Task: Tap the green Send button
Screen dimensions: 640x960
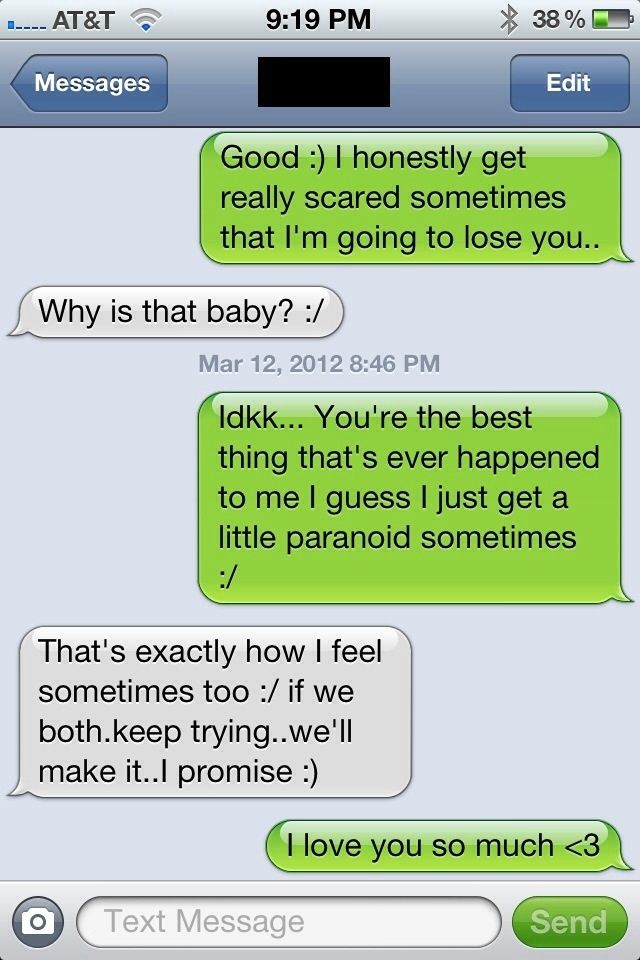Action: (x=568, y=921)
